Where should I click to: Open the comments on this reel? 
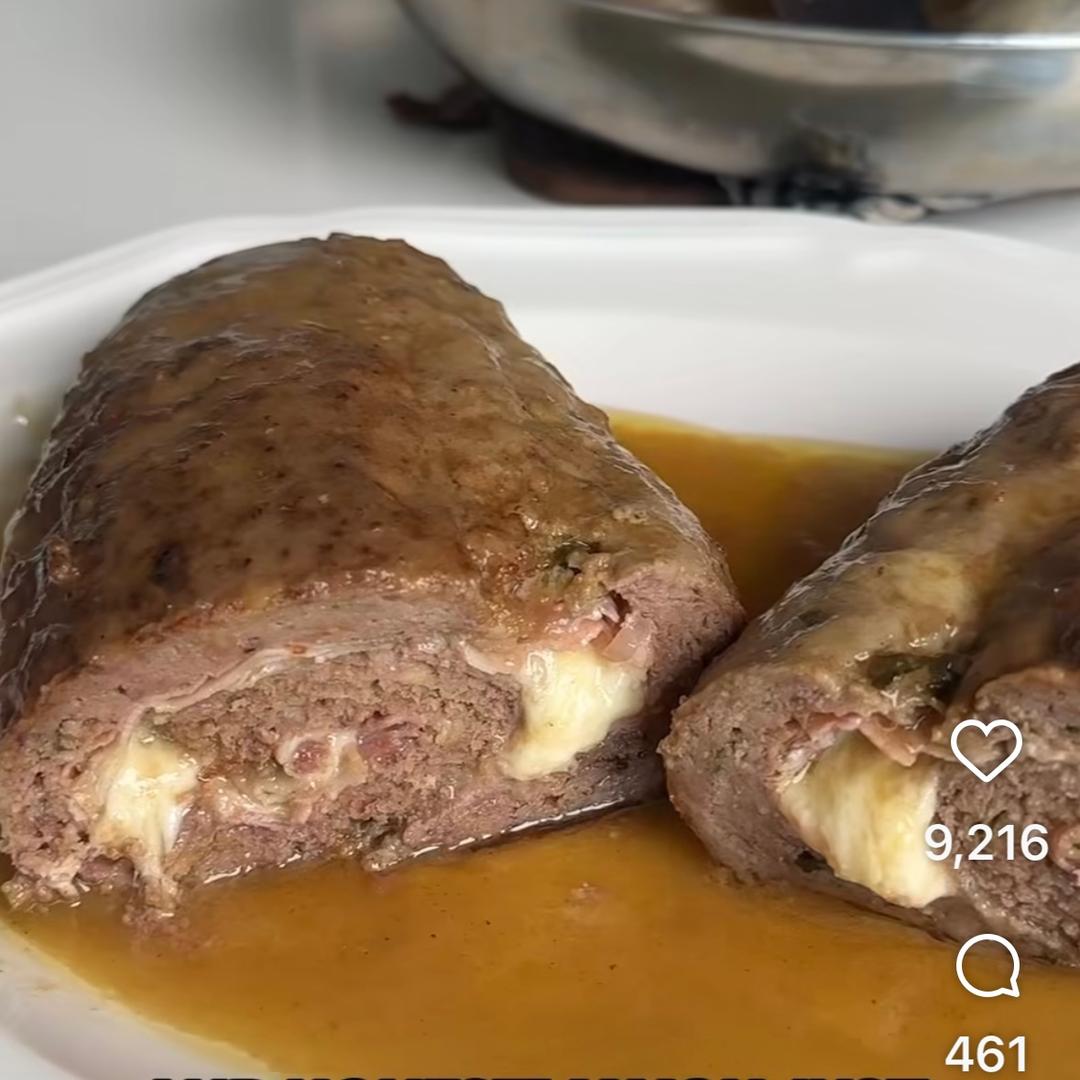click(x=988, y=966)
